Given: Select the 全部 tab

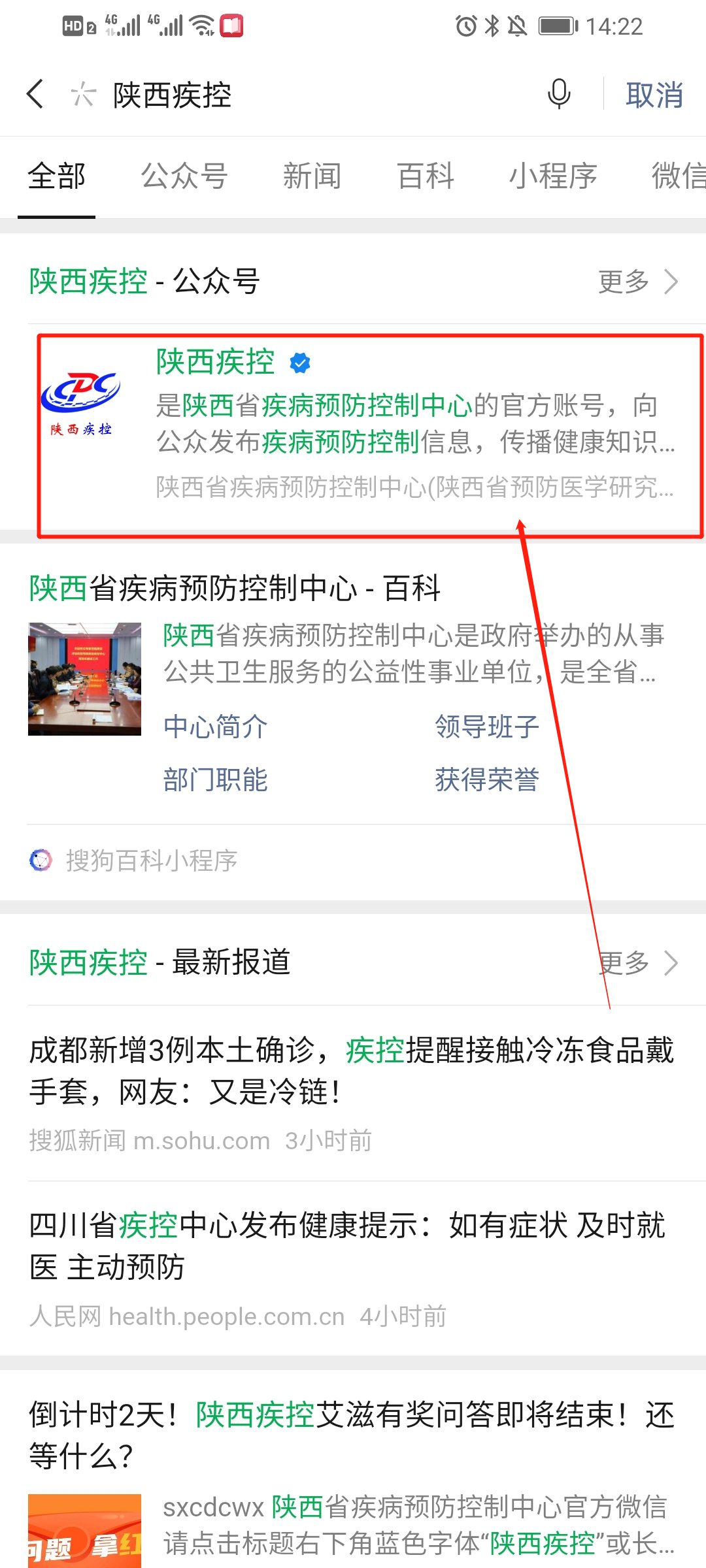Looking at the screenshot, I should [57, 176].
